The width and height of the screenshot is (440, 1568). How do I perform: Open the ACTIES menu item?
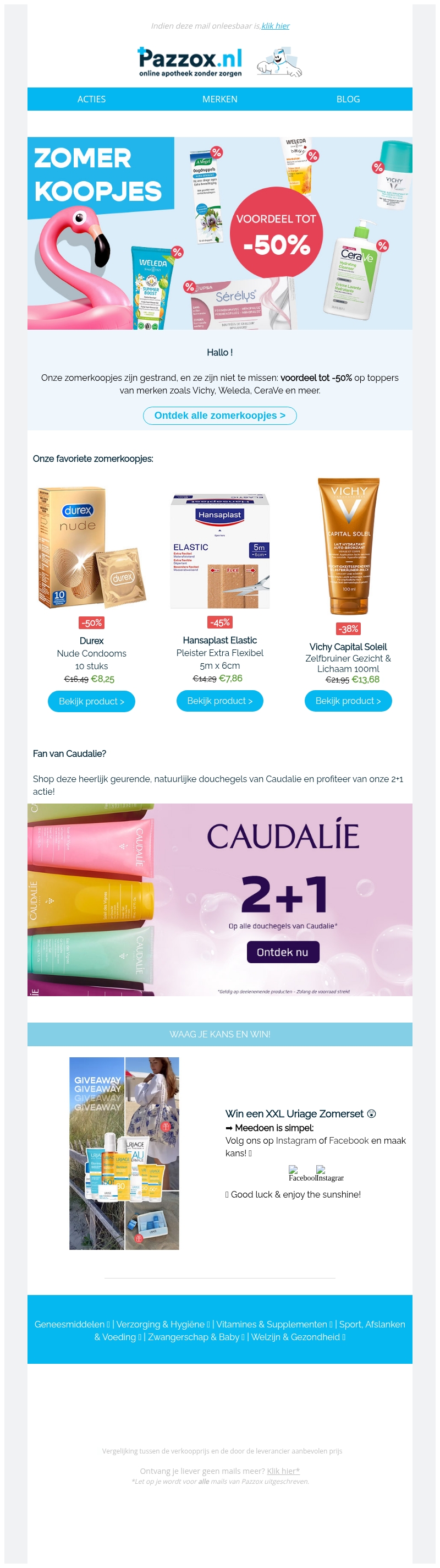click(91, 99)
